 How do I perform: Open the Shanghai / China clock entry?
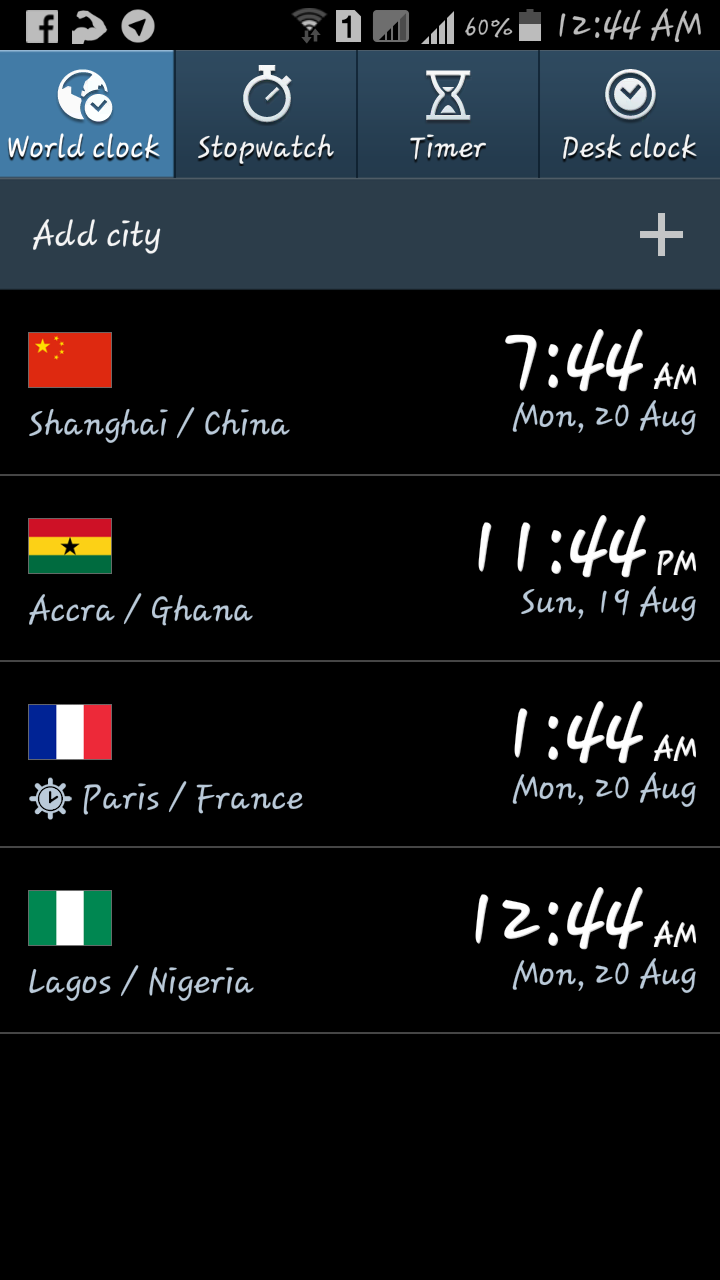[x=360, y=383]
